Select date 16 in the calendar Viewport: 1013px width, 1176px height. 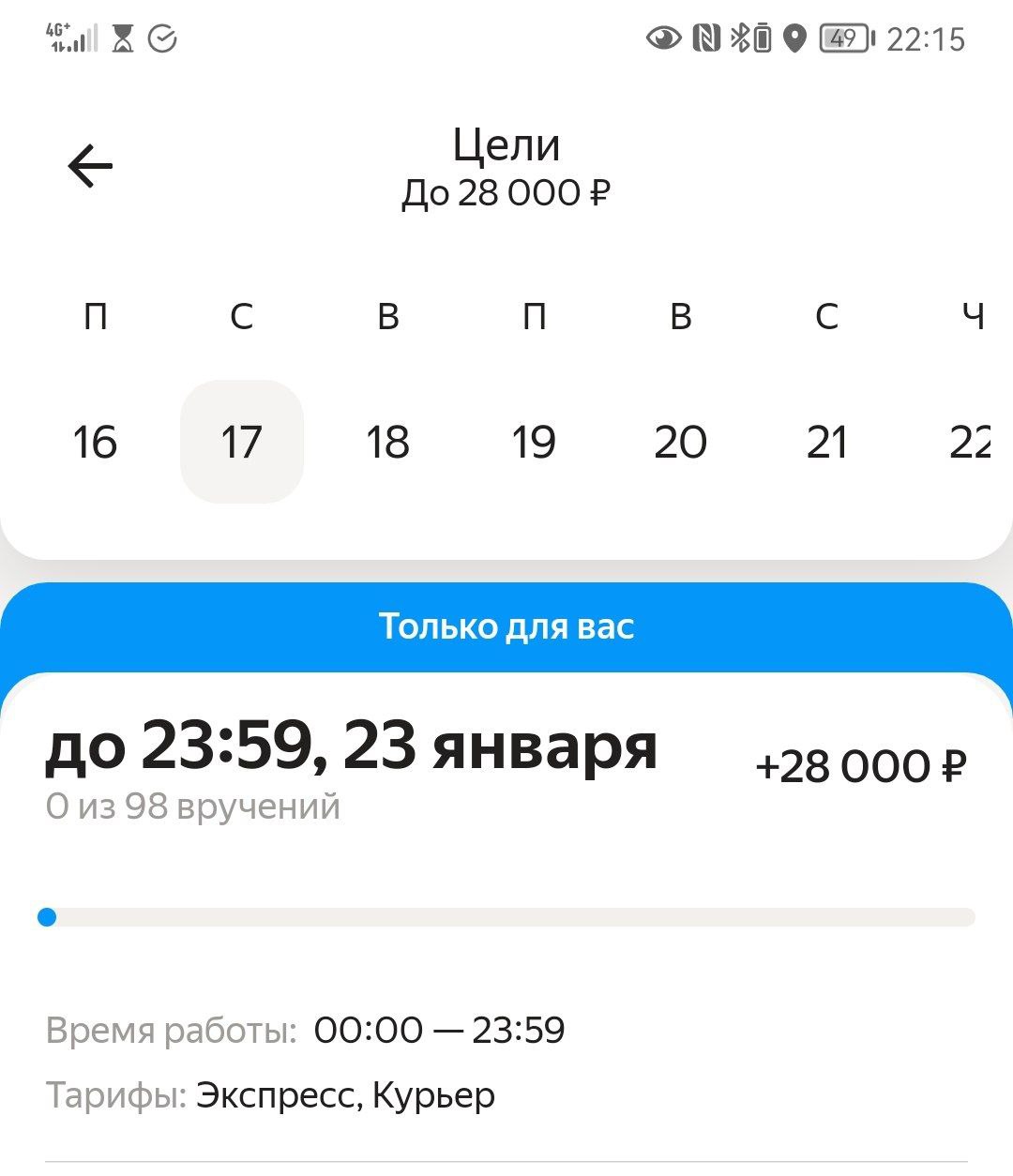95,442
